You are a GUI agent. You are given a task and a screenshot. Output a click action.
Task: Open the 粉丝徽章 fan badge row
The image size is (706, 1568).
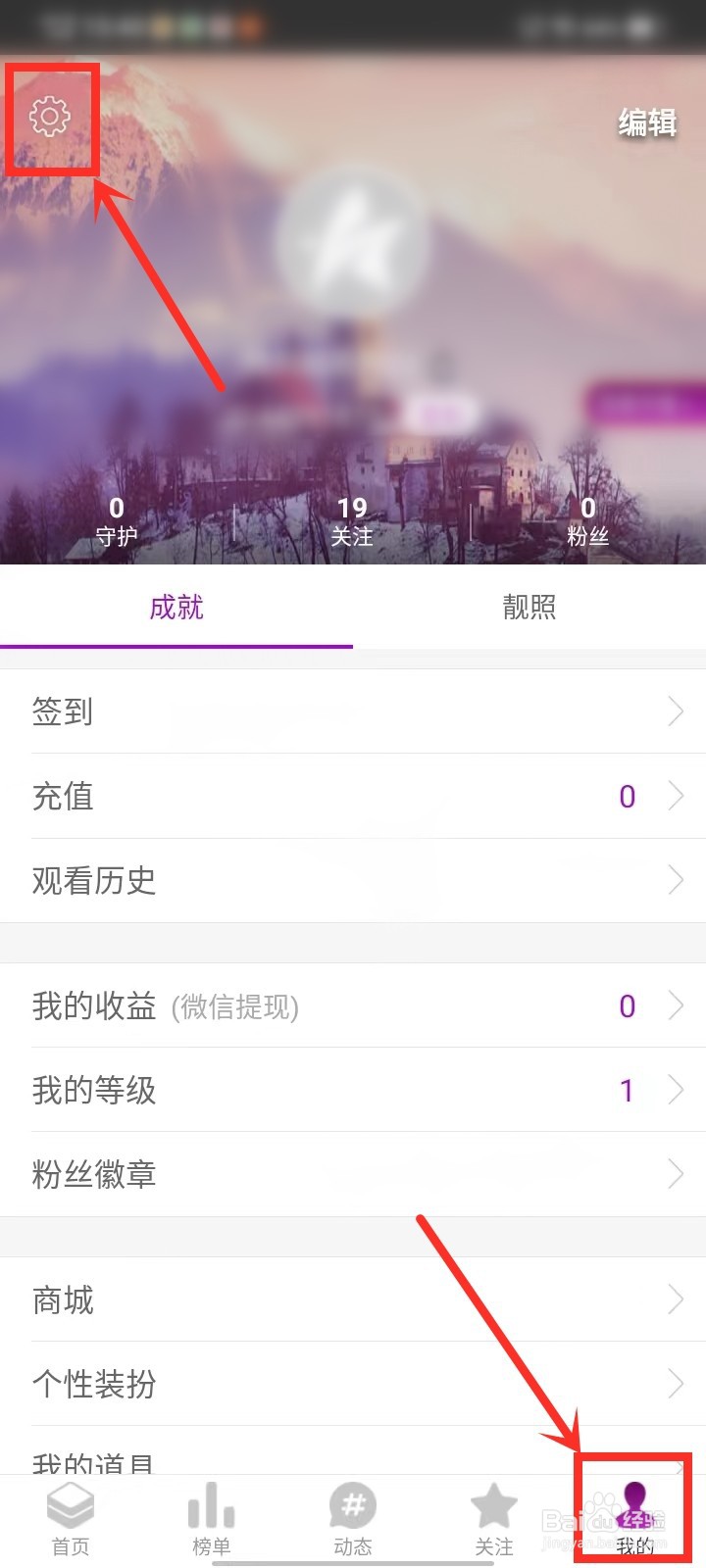(353, 1174)
